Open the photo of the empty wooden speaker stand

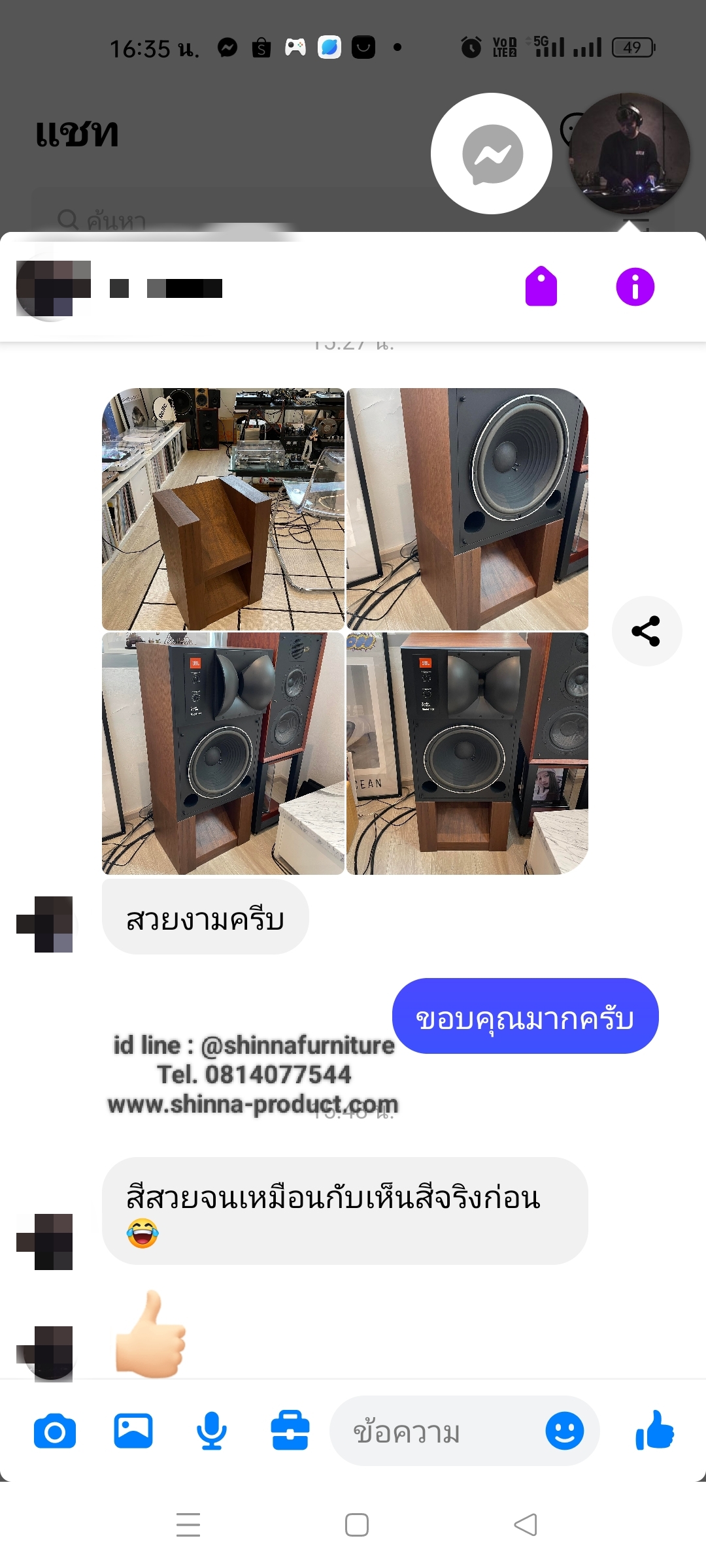(223, 510)
